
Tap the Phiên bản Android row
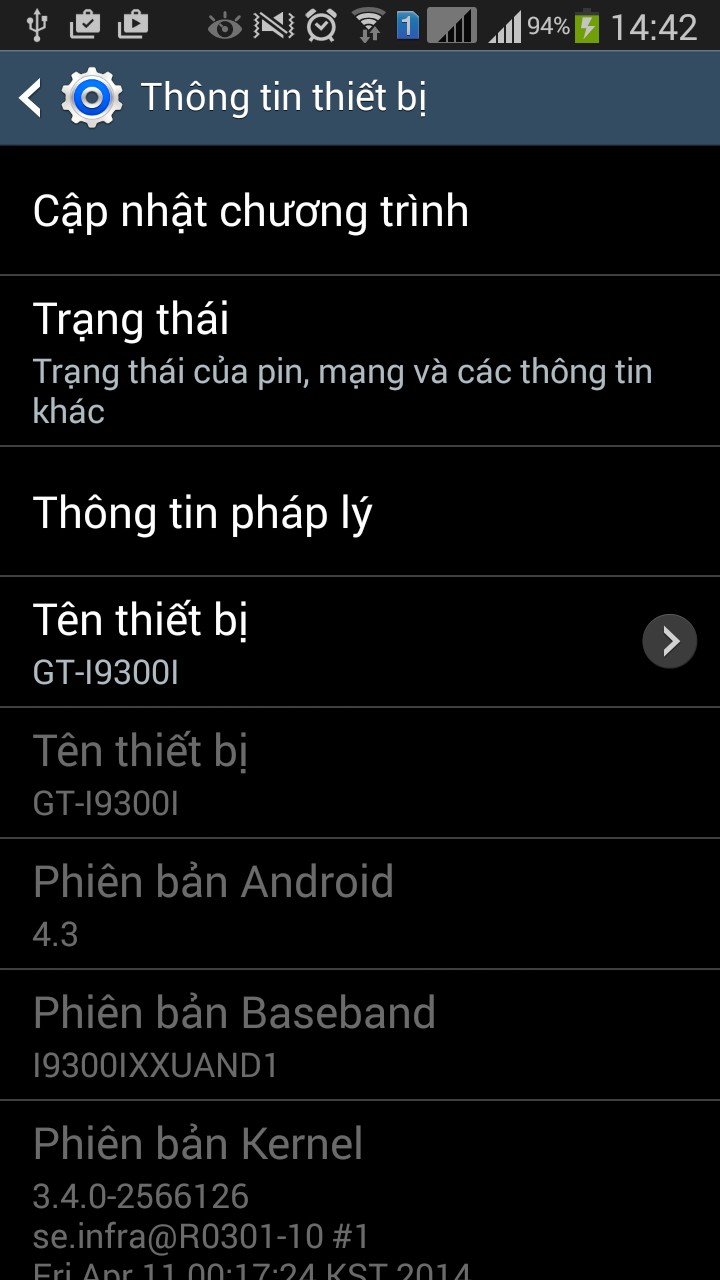[360, 903]
